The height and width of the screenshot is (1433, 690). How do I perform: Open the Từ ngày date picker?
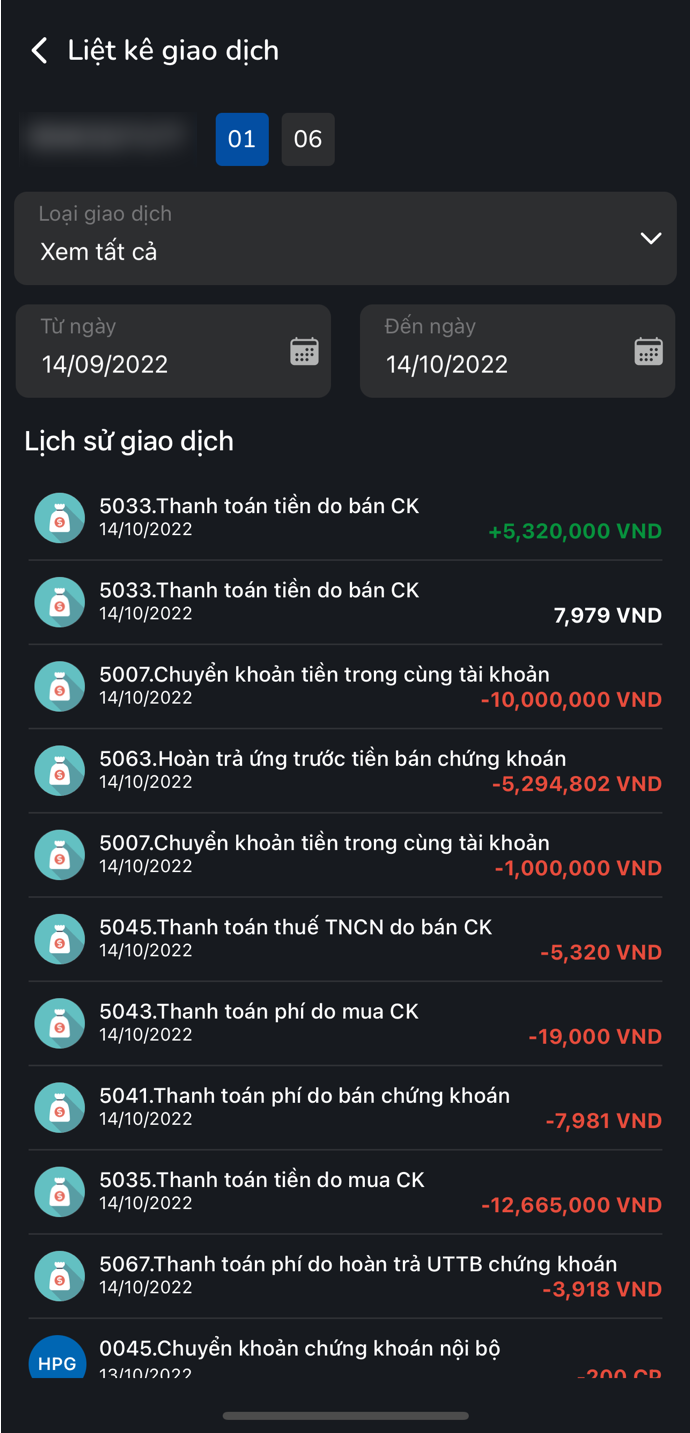[173, 351]
